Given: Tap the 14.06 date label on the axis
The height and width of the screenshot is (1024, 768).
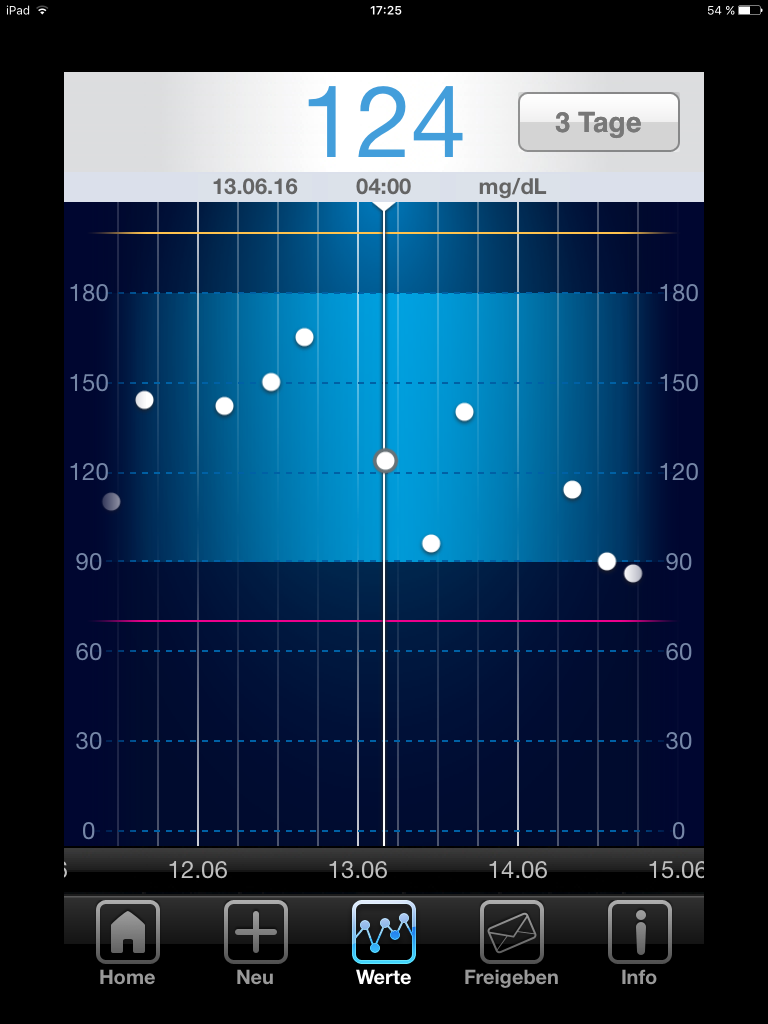Looking at the screenshot, I should click(x=518, y=870).
